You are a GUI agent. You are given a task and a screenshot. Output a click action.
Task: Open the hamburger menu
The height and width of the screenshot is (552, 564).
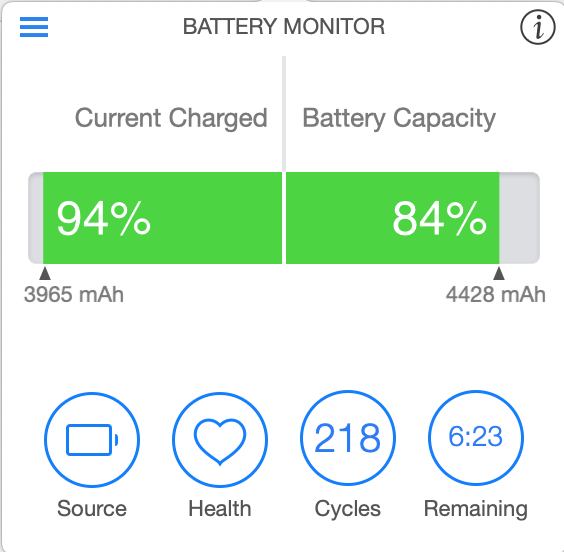pyautogui.click(x=34, y=27)
